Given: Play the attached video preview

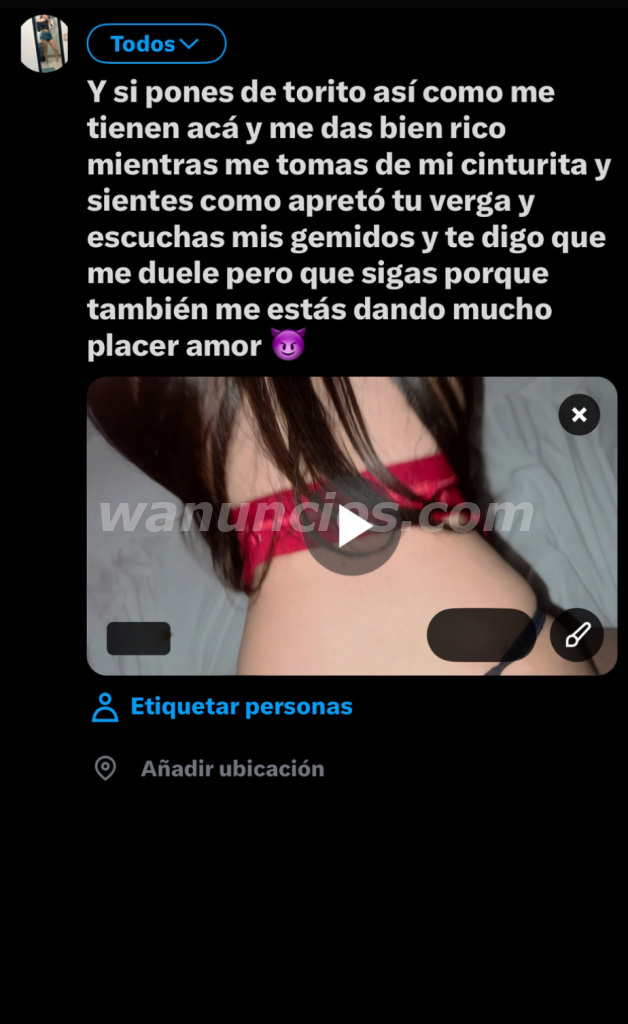Looking at the screenshot, I should [353, 528].
